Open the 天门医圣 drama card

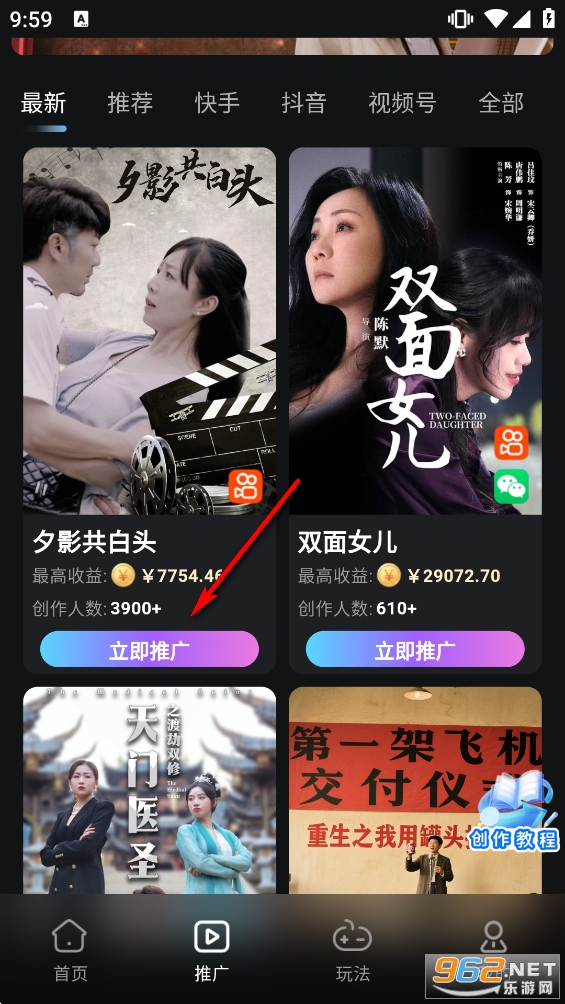(x=149, y=790)
